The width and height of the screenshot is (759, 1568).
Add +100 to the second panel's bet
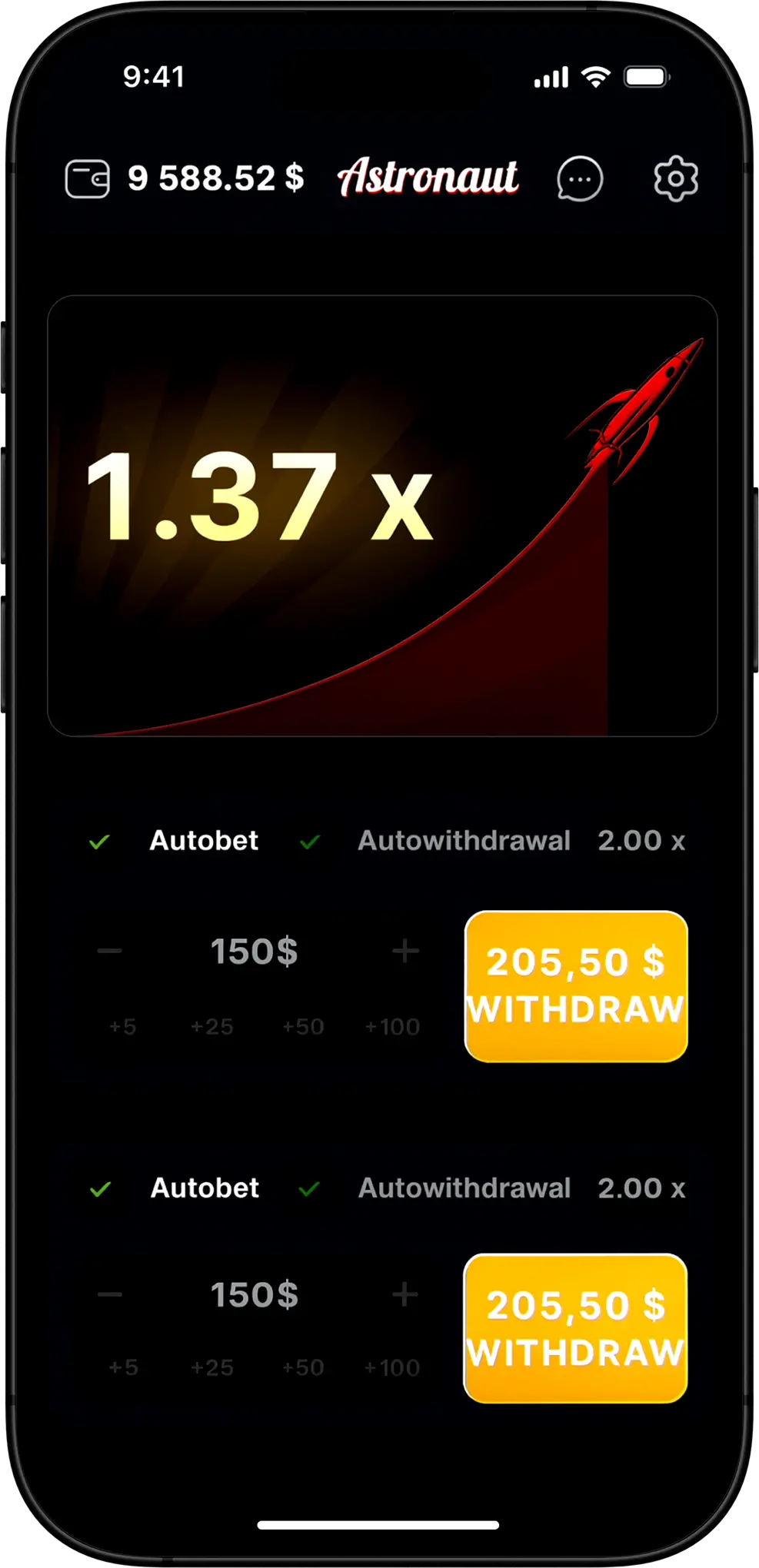coord(392,1367)
